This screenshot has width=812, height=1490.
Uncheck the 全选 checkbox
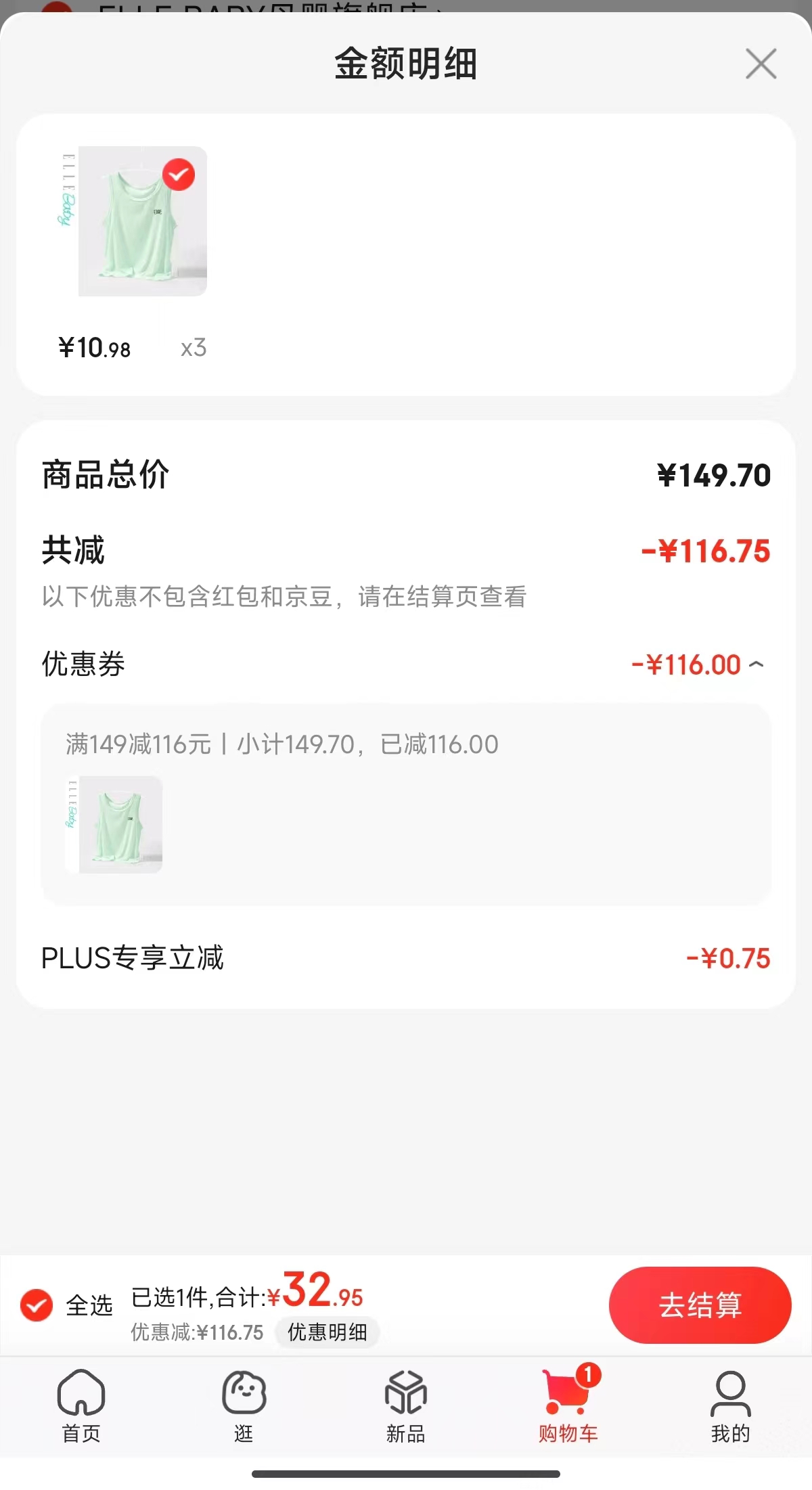(37, 1305)
